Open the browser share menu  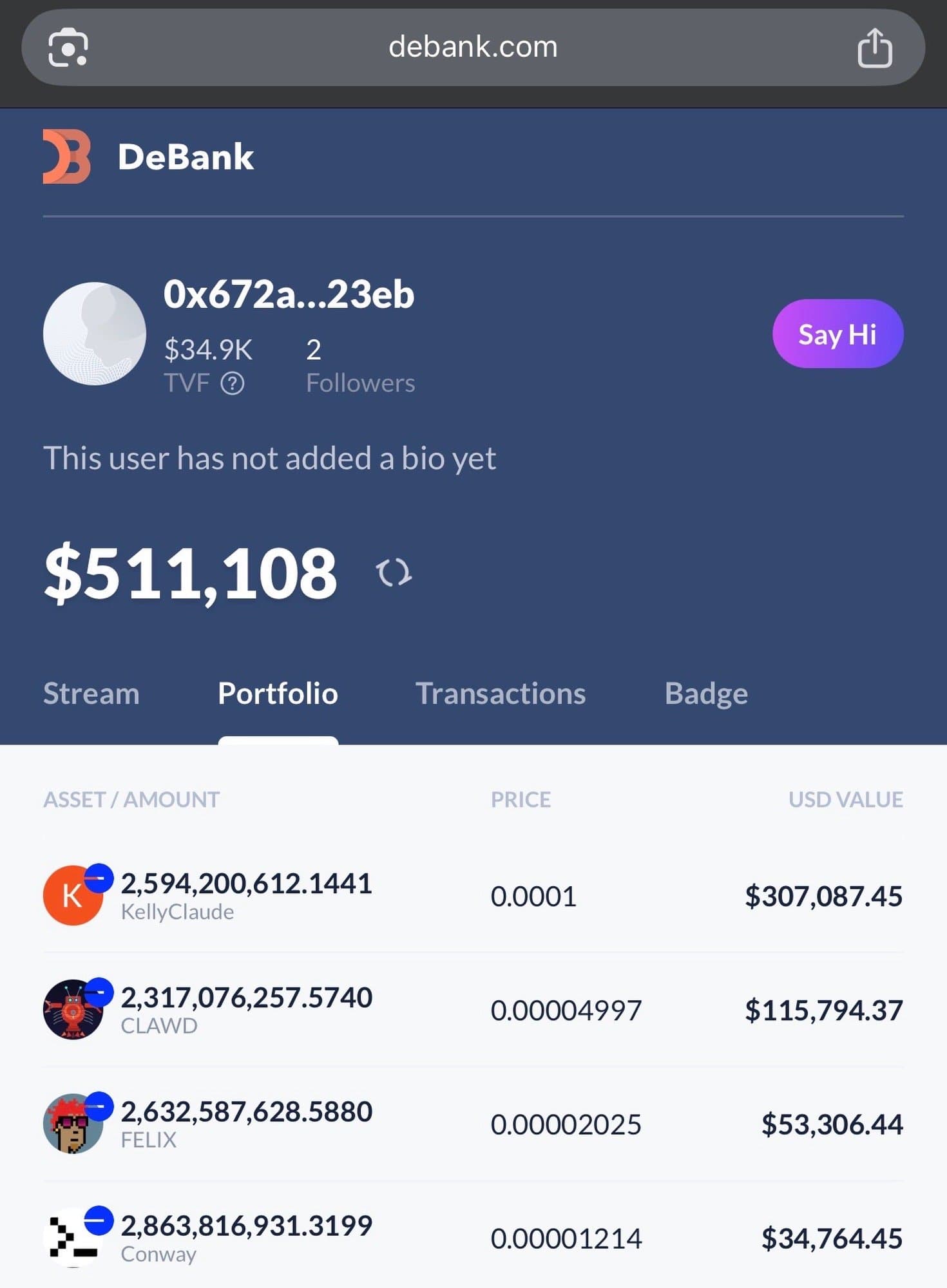tap(874, 48)
